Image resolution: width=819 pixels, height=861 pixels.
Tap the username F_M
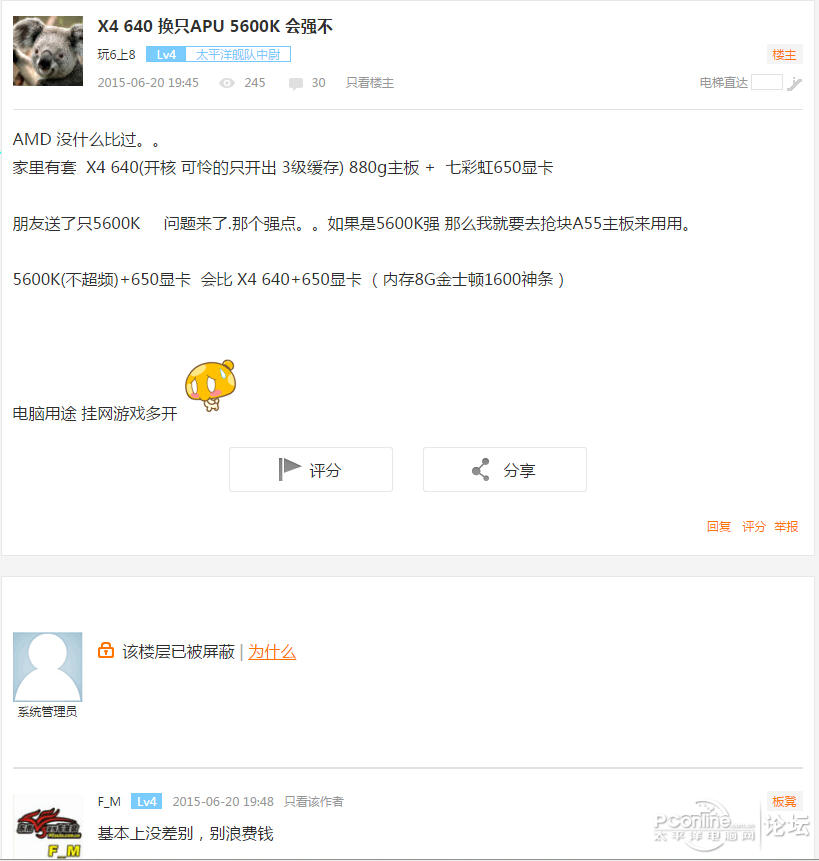(x=109, y=802)
